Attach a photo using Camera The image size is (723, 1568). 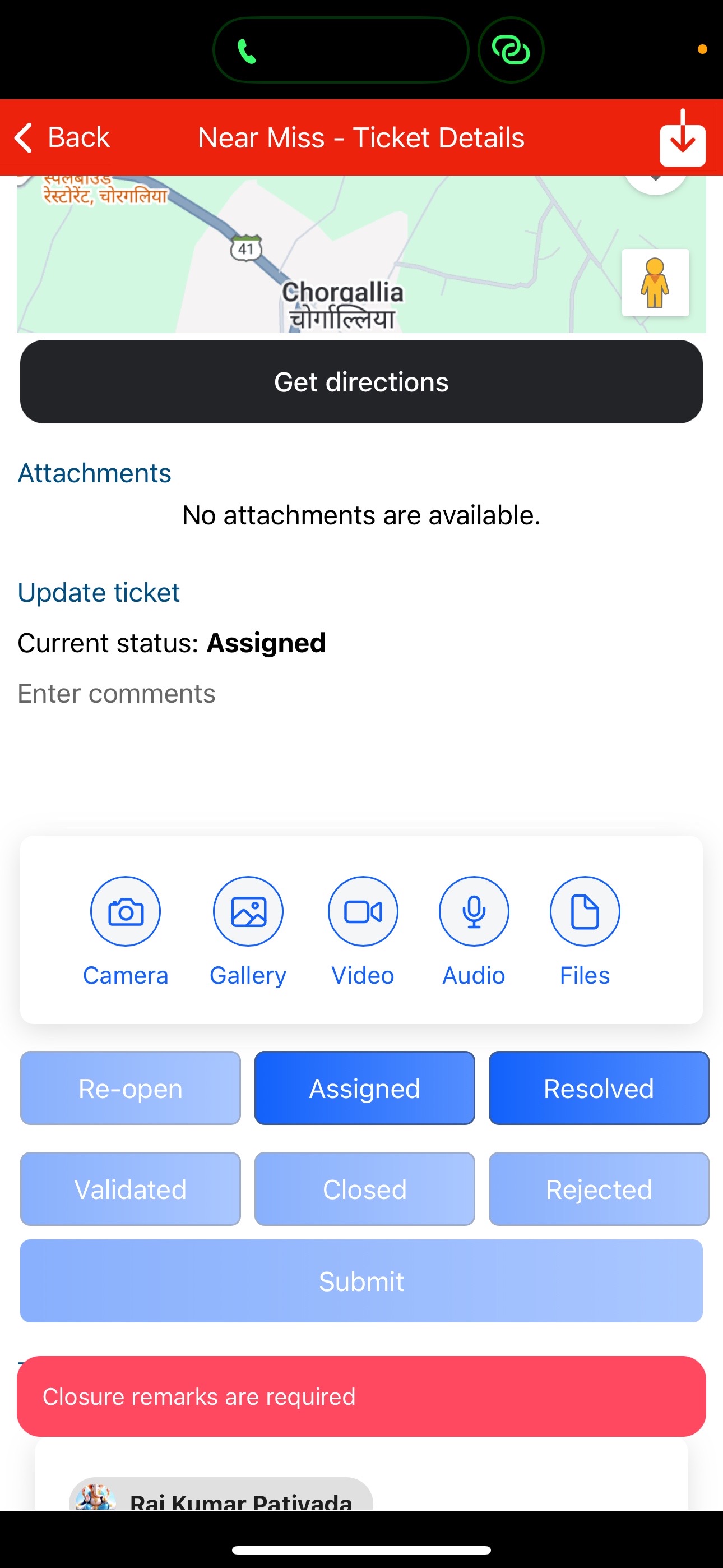point(126,911)
